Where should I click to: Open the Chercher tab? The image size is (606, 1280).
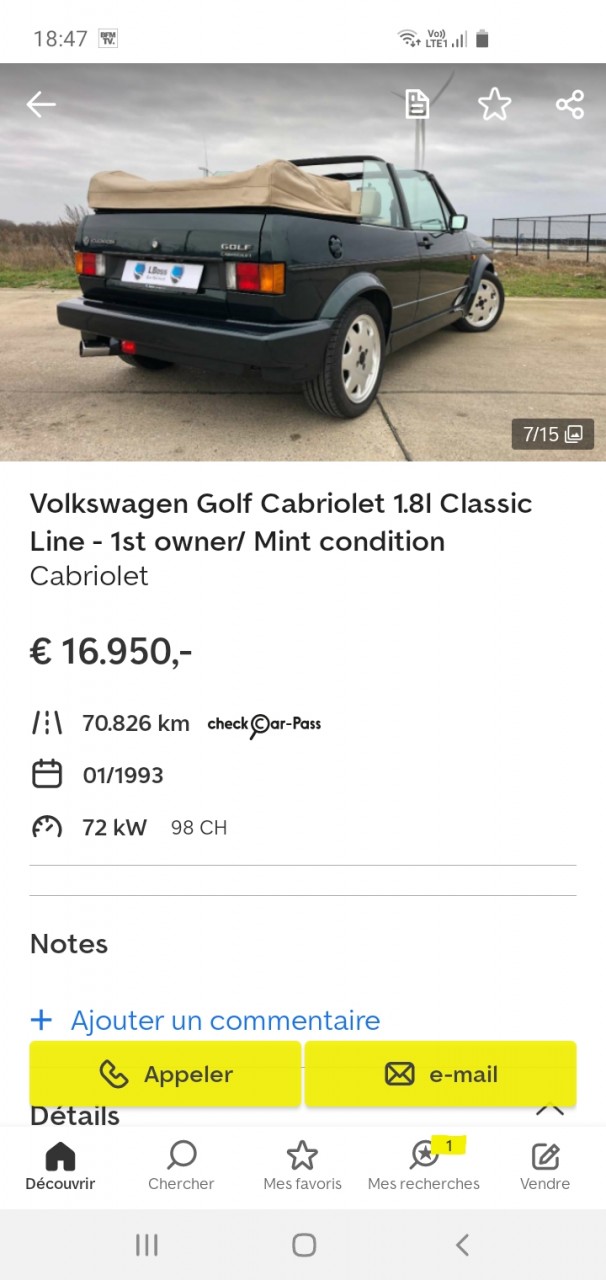(x=181, y=1167)
